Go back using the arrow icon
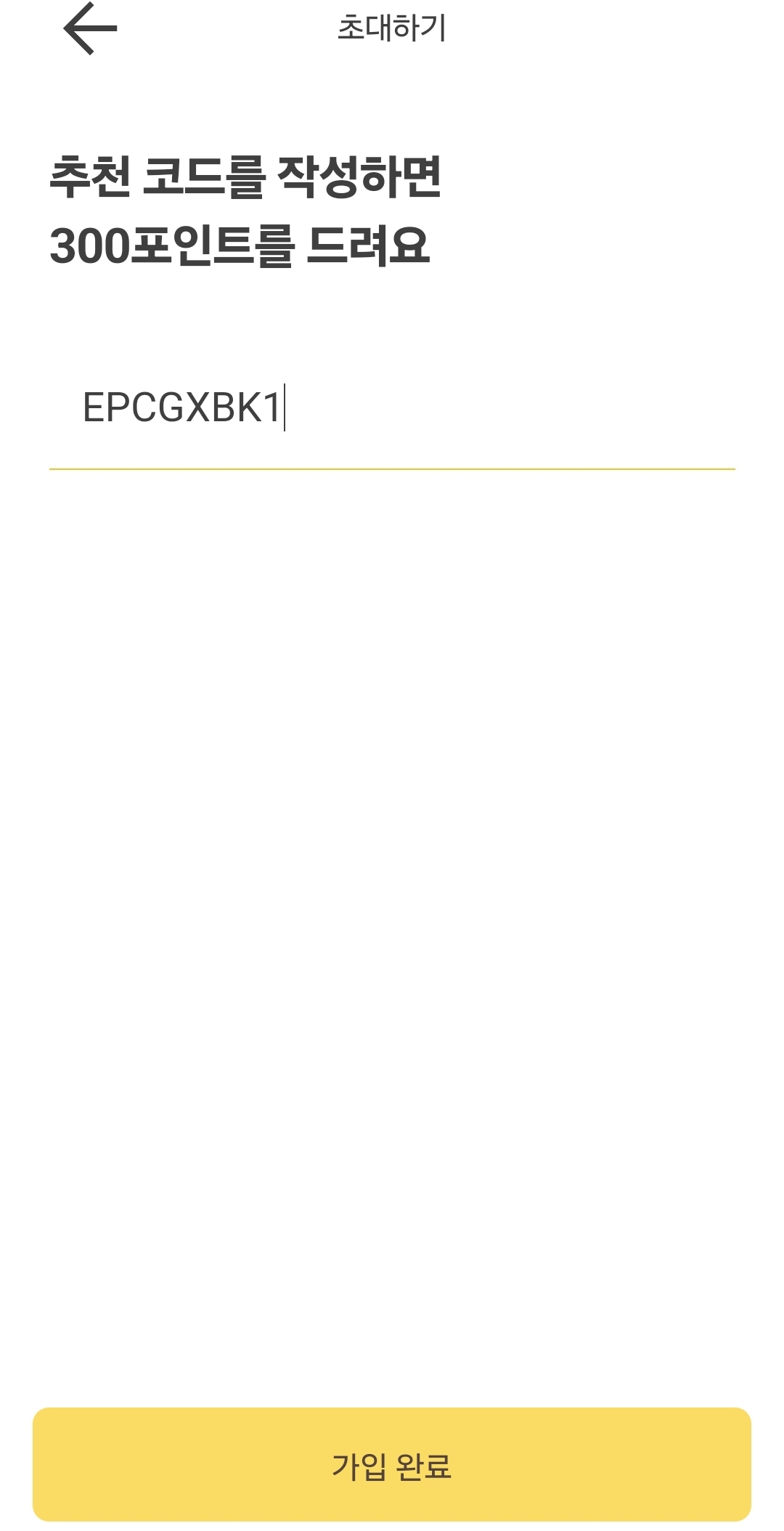Viewport: 784px width, 1531px height. [x=90, y=29]
